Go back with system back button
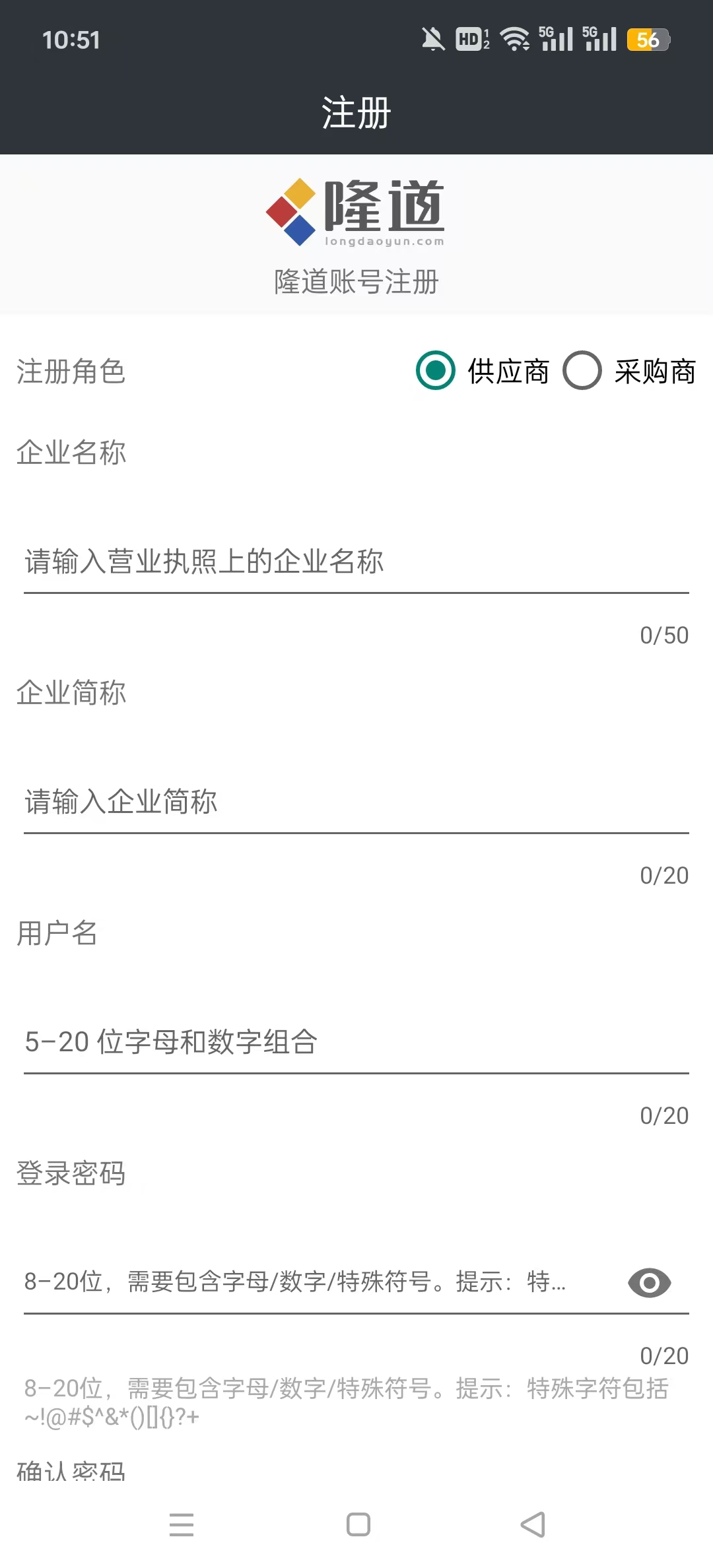This screenshot has height=1568, width=713. [533, 1525]
